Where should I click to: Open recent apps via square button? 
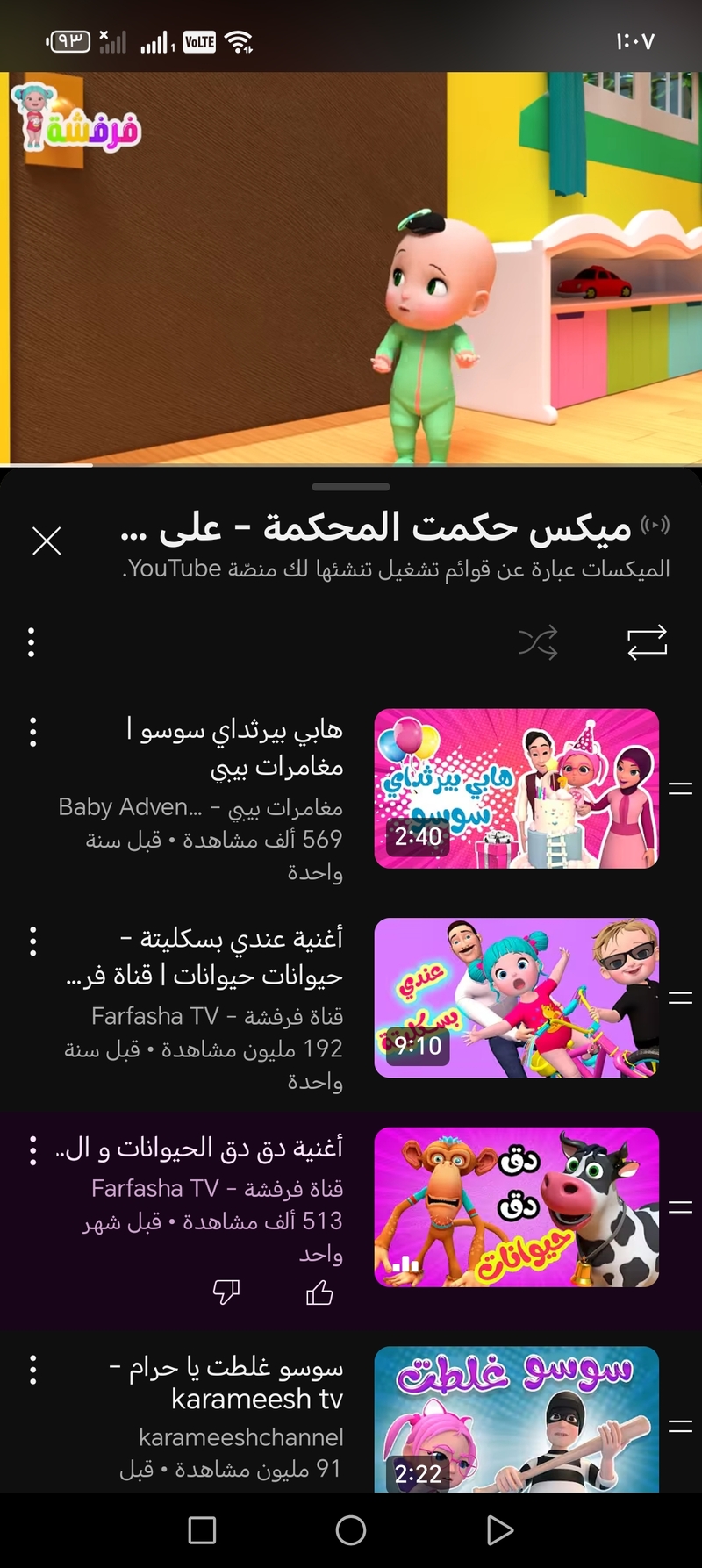coord(203,1530)
